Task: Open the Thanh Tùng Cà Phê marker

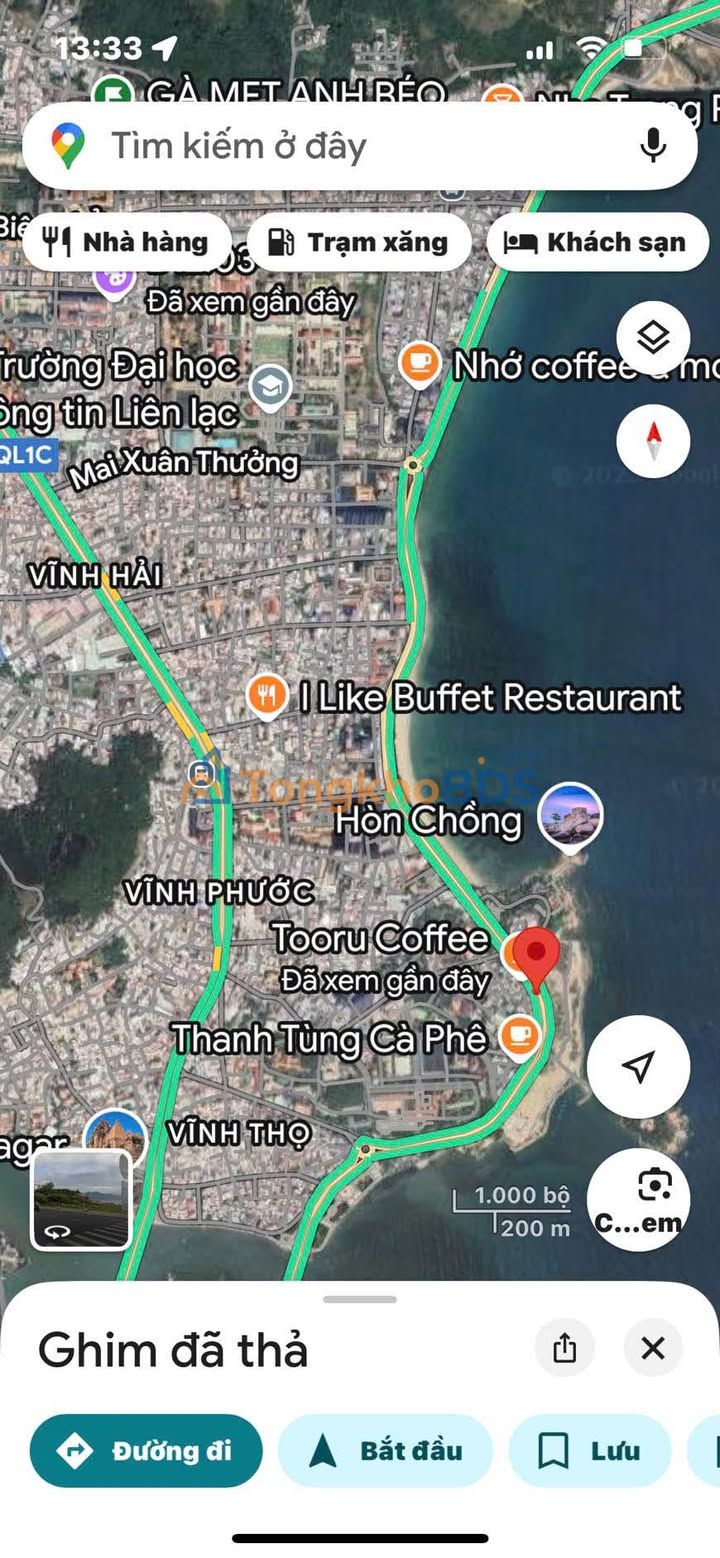Action: [519, 1036]
